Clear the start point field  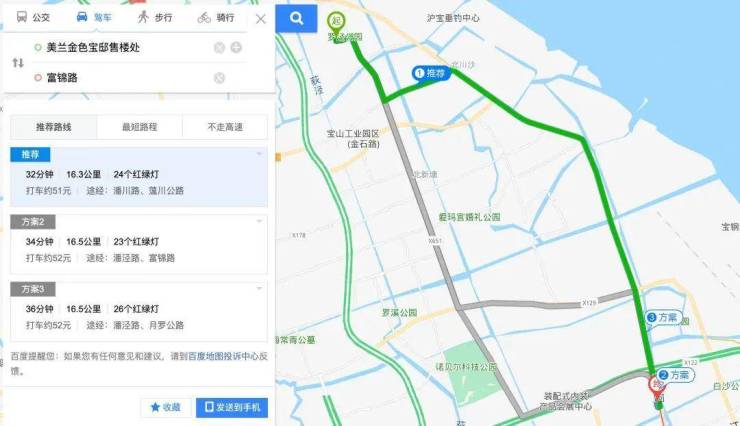pyautogui.click(x=219, y=48)
